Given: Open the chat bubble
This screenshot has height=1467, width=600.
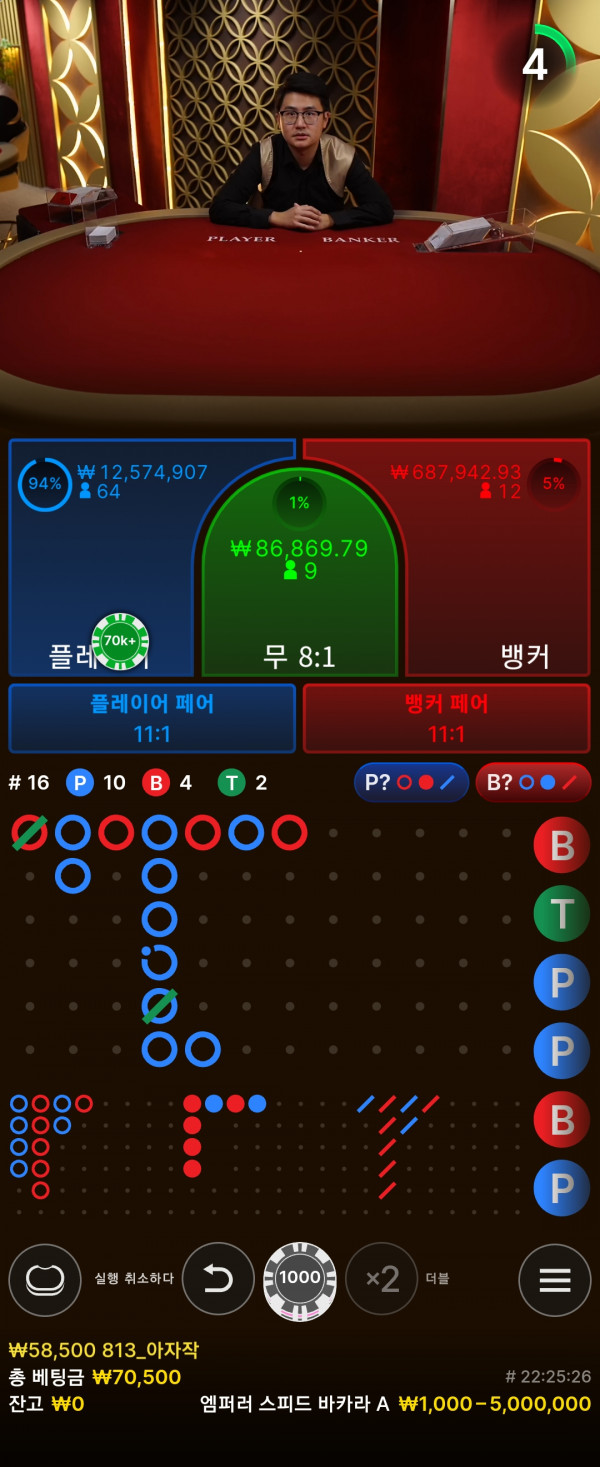Looking at the screenshot, I should 45,1279.
